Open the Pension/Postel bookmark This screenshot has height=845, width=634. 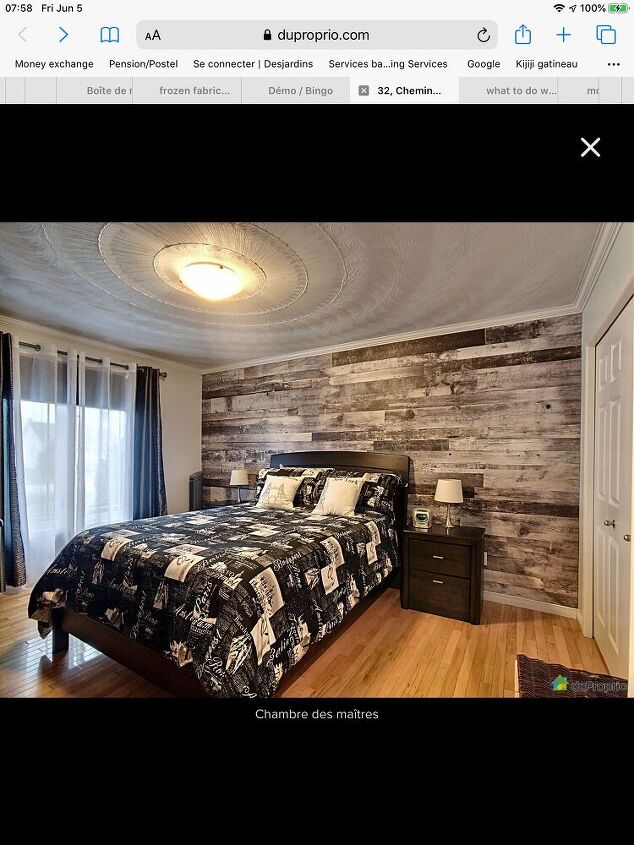click(x=143, y=64)
